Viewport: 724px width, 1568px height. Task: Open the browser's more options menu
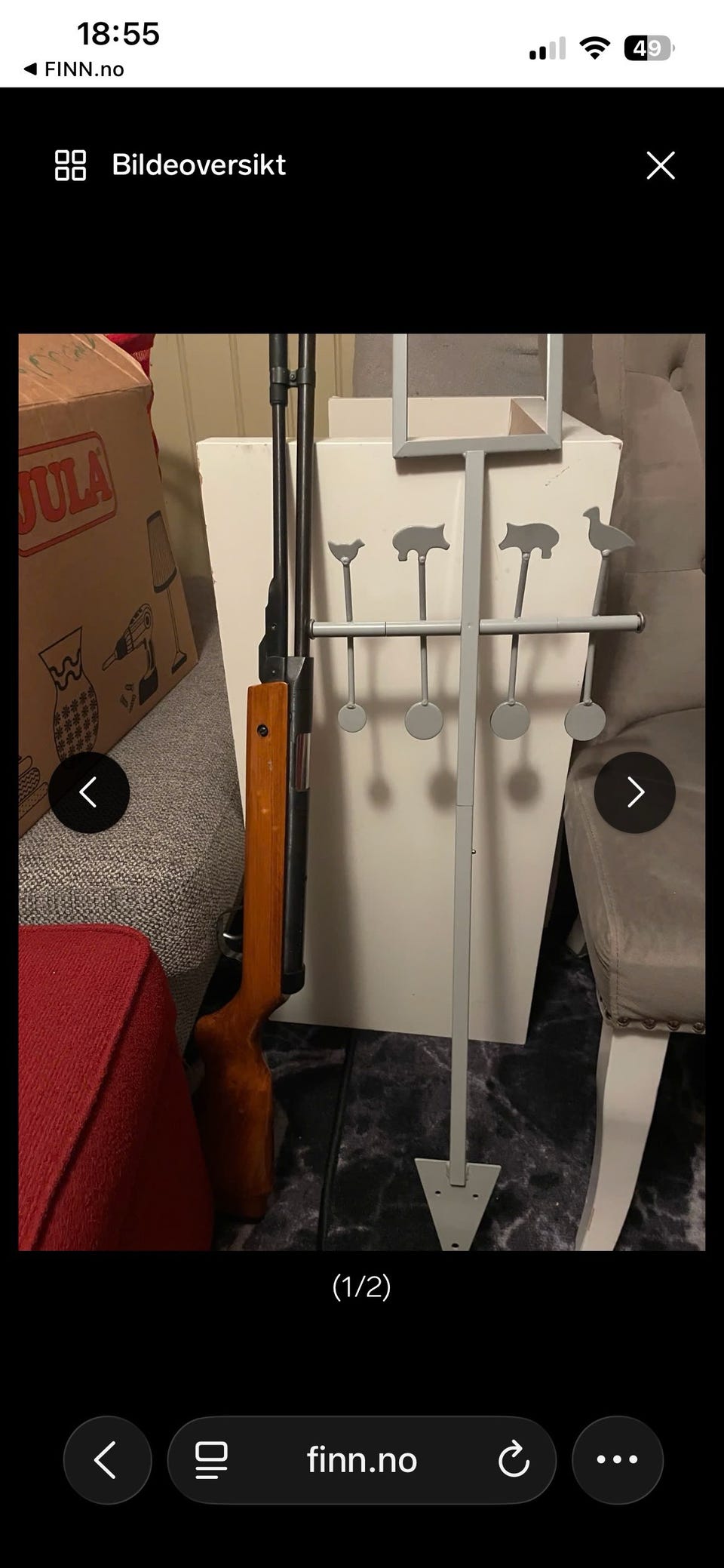617,1459
